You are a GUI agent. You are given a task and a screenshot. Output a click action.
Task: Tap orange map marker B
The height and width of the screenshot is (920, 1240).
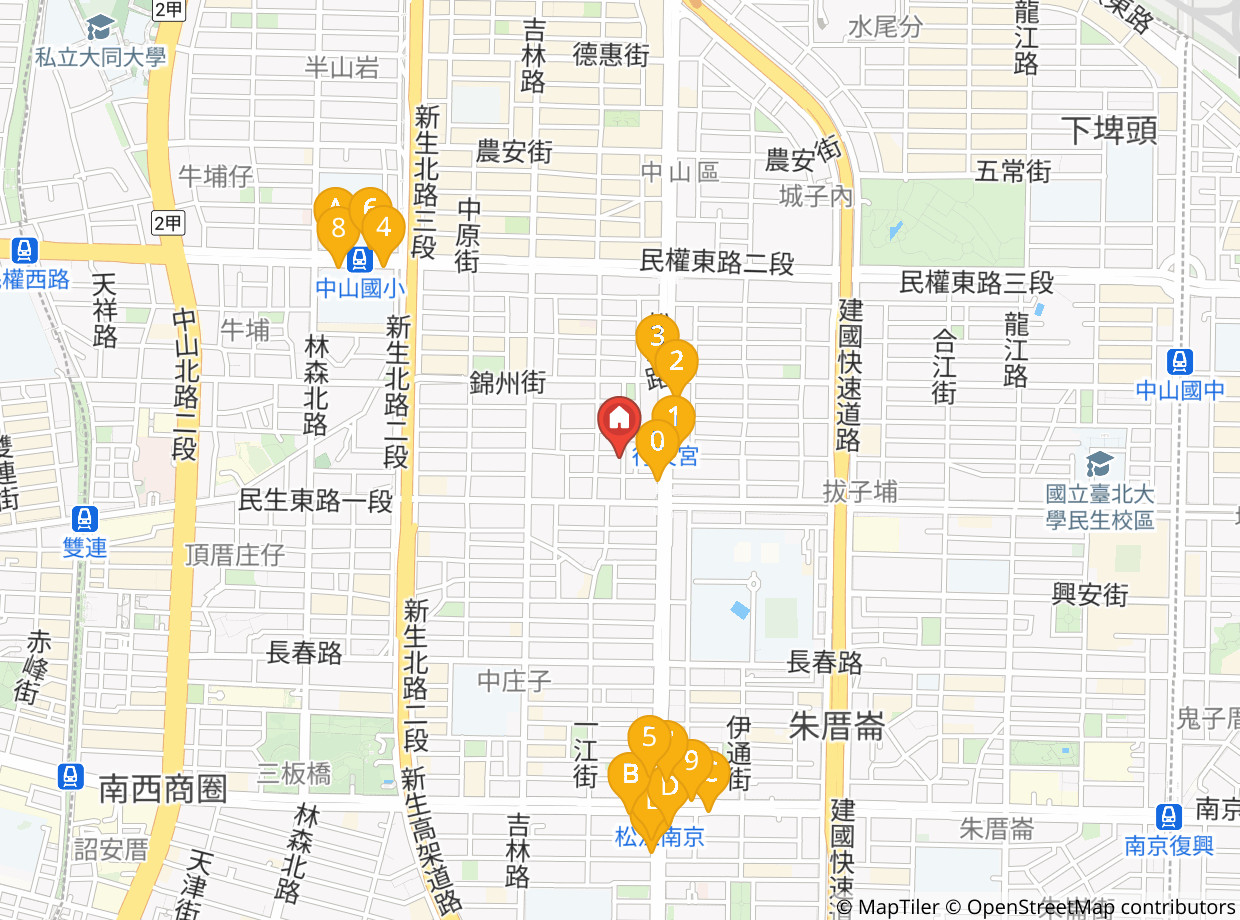(630, 774)
